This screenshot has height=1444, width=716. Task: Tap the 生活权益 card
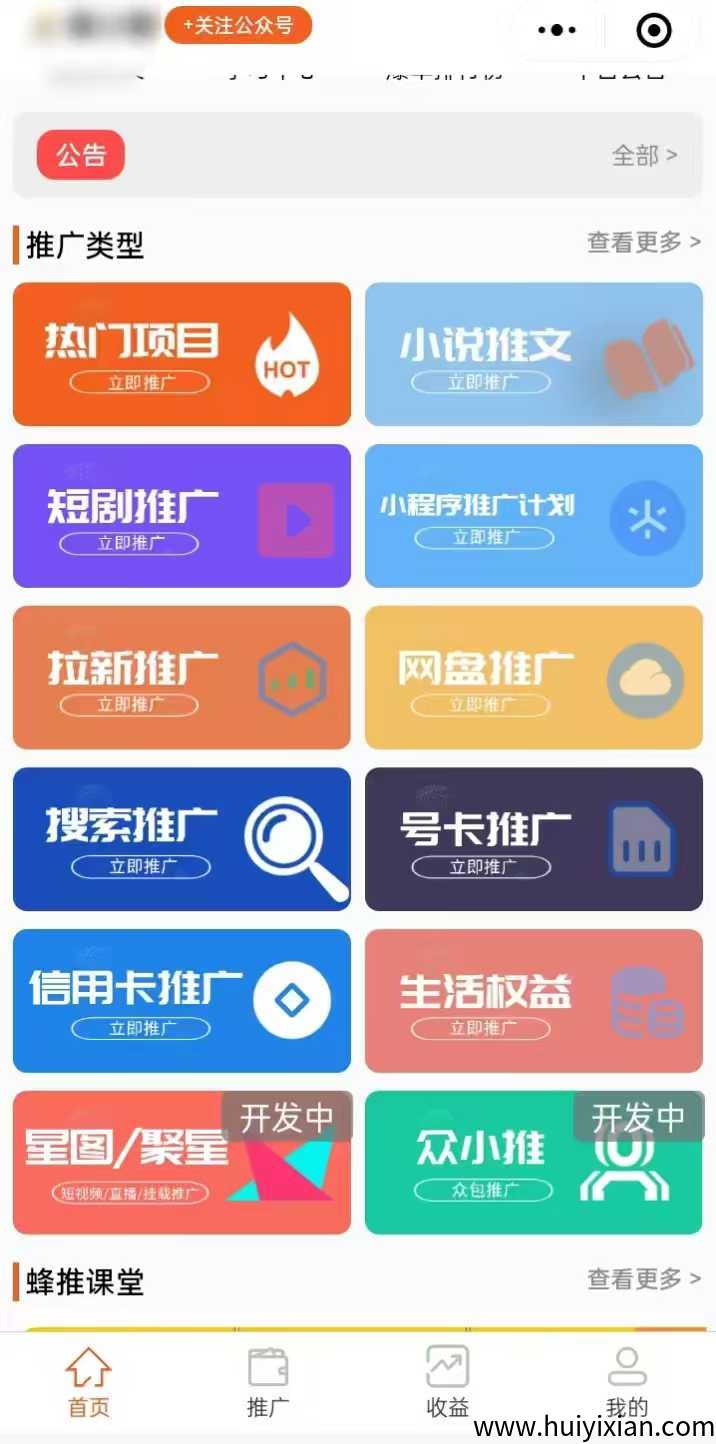tap(534, 1001)
